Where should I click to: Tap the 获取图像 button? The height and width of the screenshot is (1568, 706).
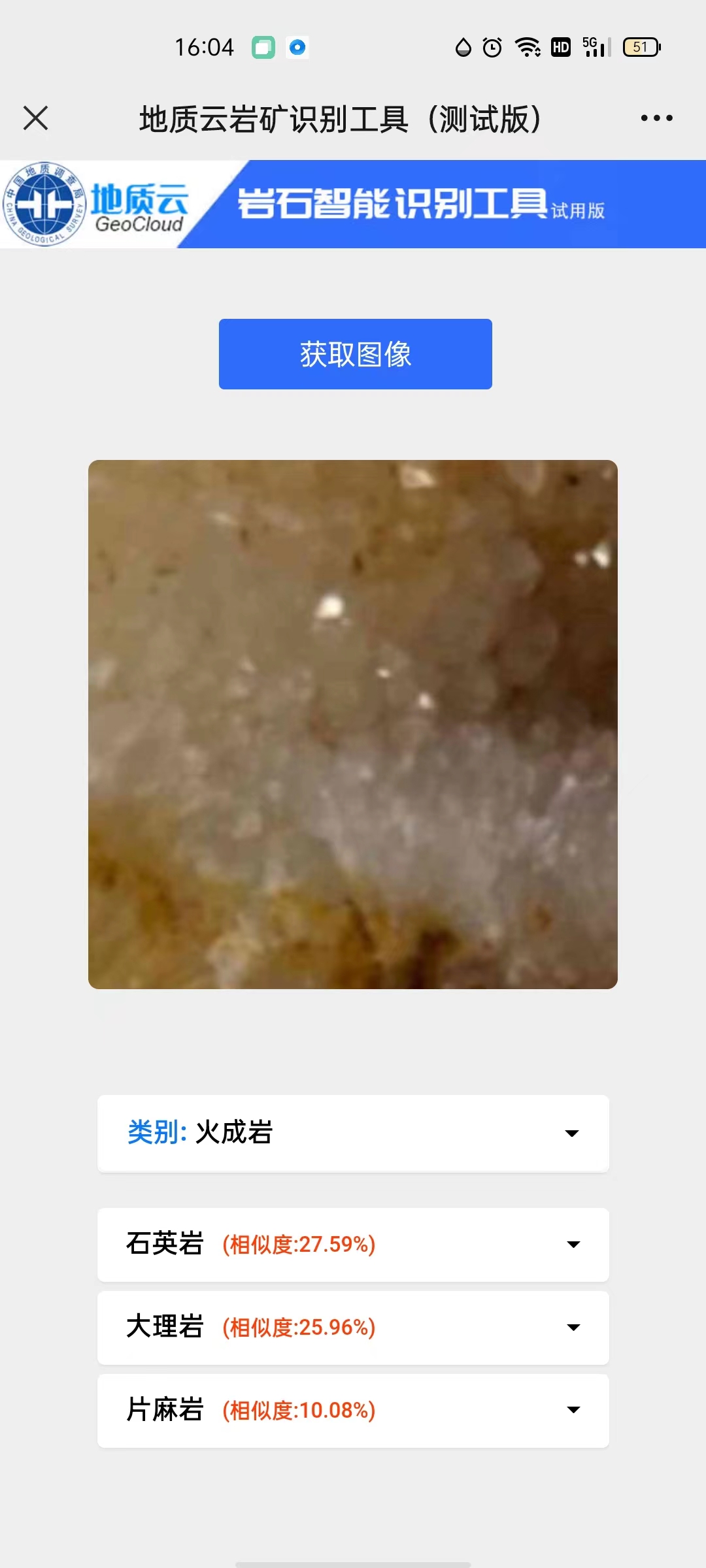pyautogui.click(x=355, y=354)
